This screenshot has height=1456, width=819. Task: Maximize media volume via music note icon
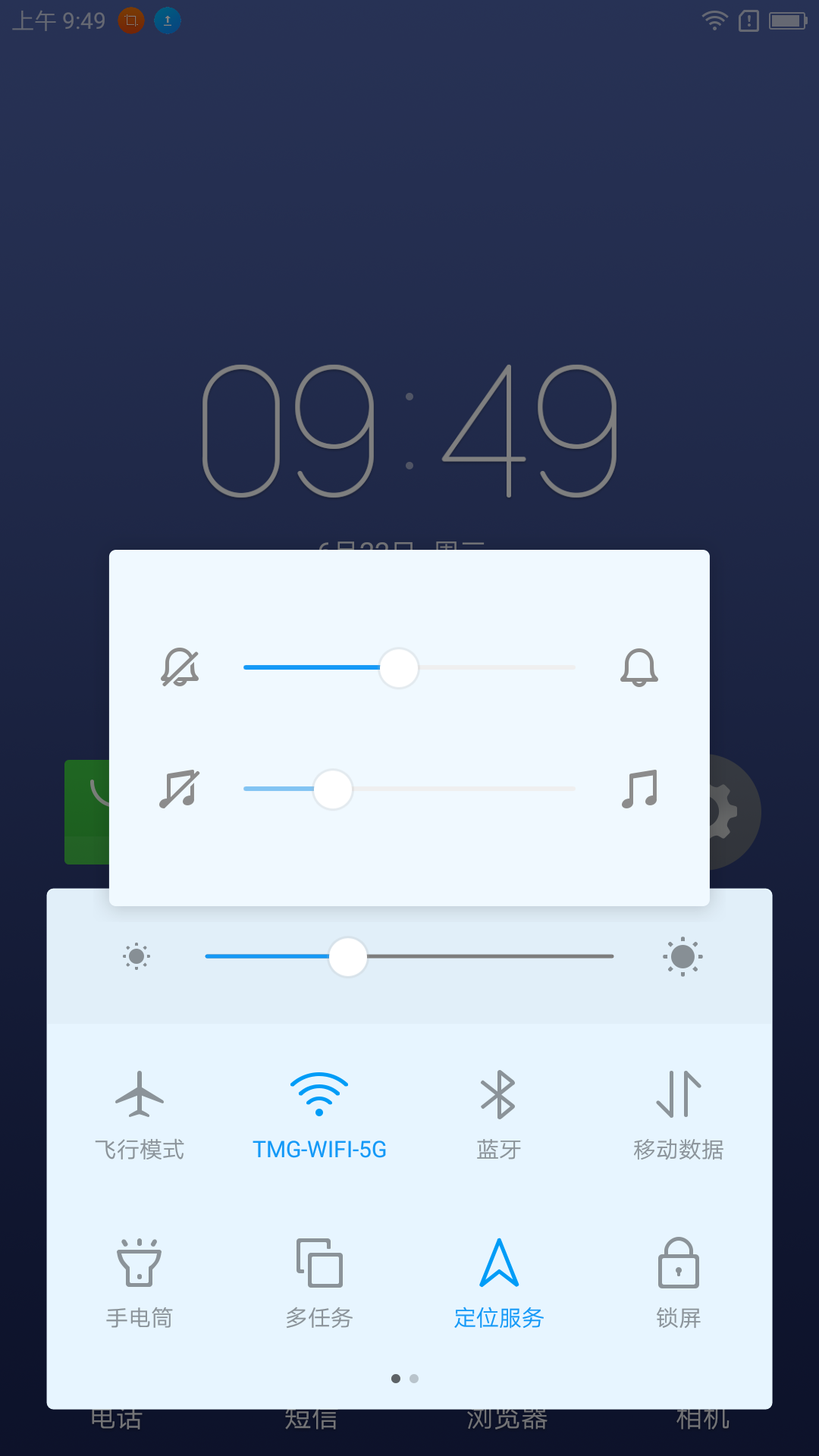639,789
